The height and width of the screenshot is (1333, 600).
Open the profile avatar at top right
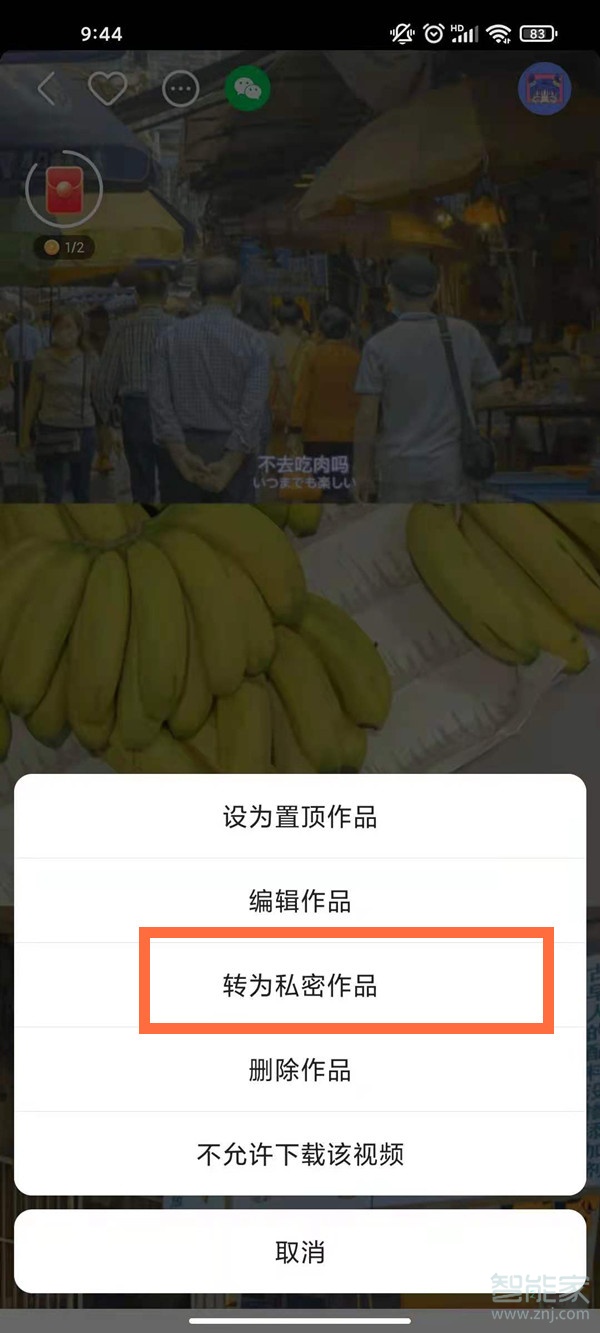pos(544,89)
